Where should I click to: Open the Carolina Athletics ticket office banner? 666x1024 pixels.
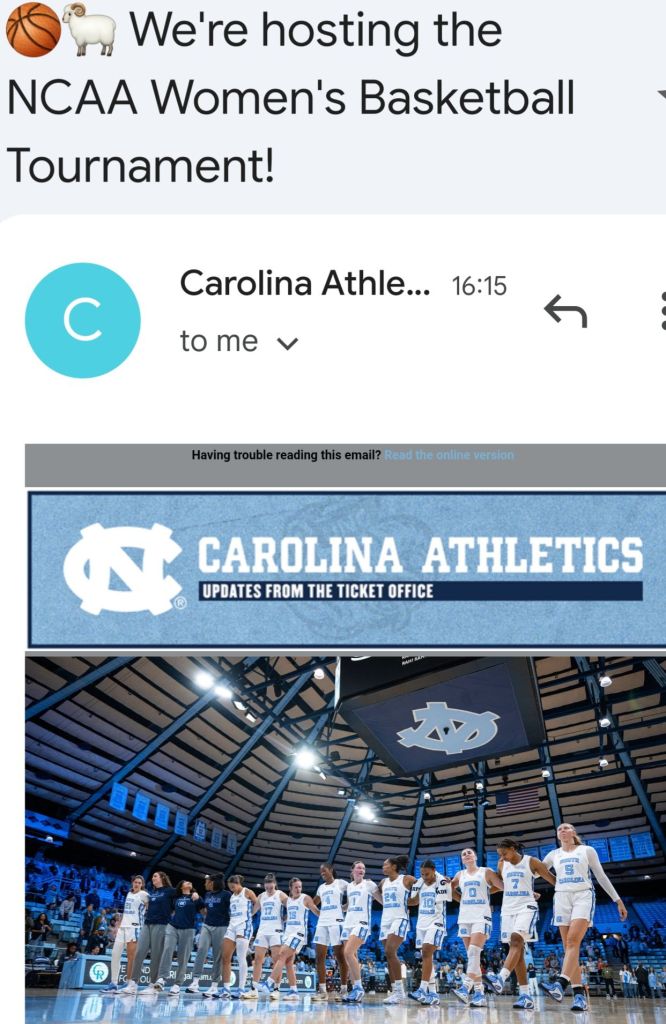(x=346, y=569)
